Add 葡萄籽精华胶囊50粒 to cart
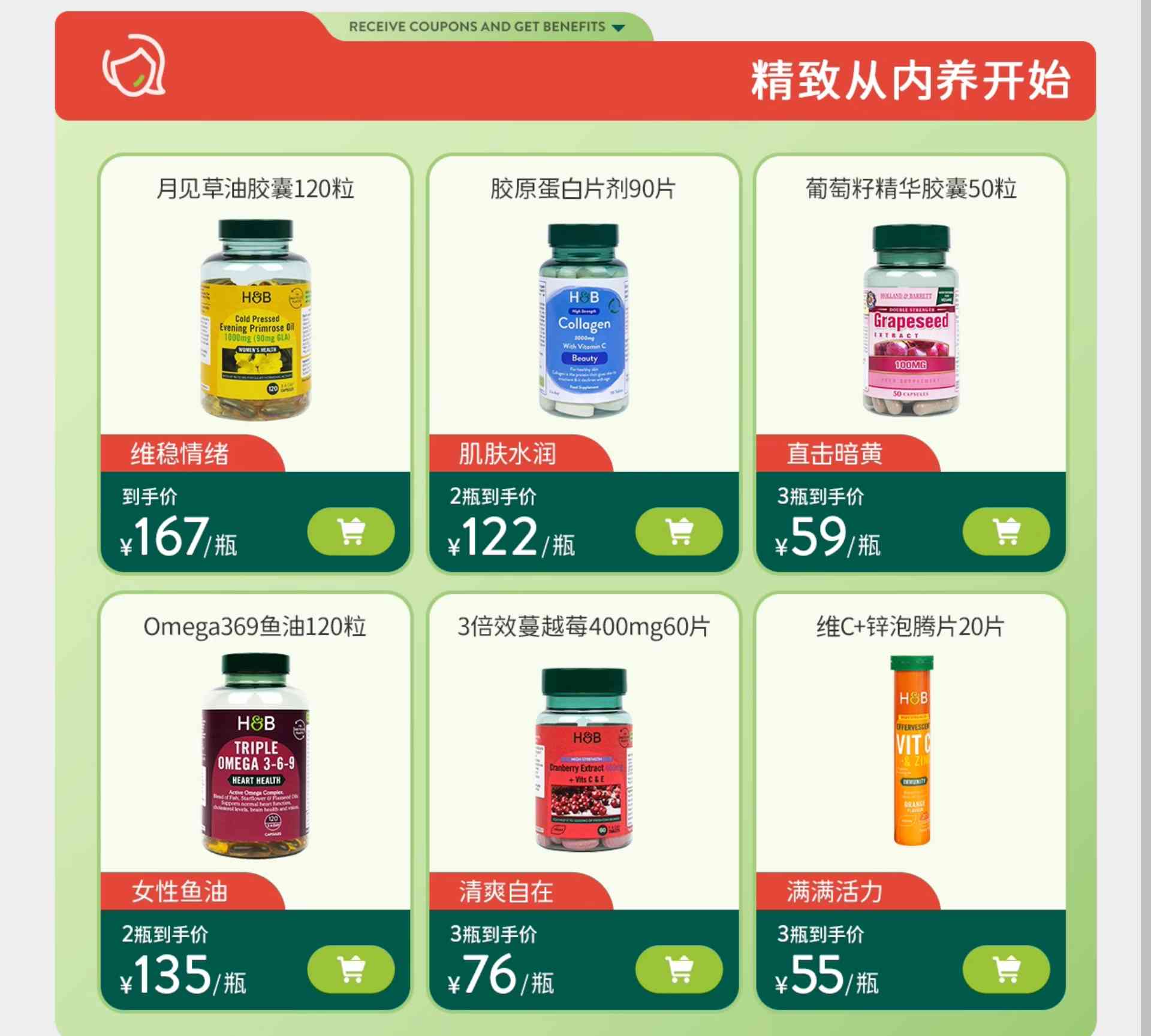The height and width of the screenshot is (1036, 1151). pyautogui.click(x=1006, y=531)
